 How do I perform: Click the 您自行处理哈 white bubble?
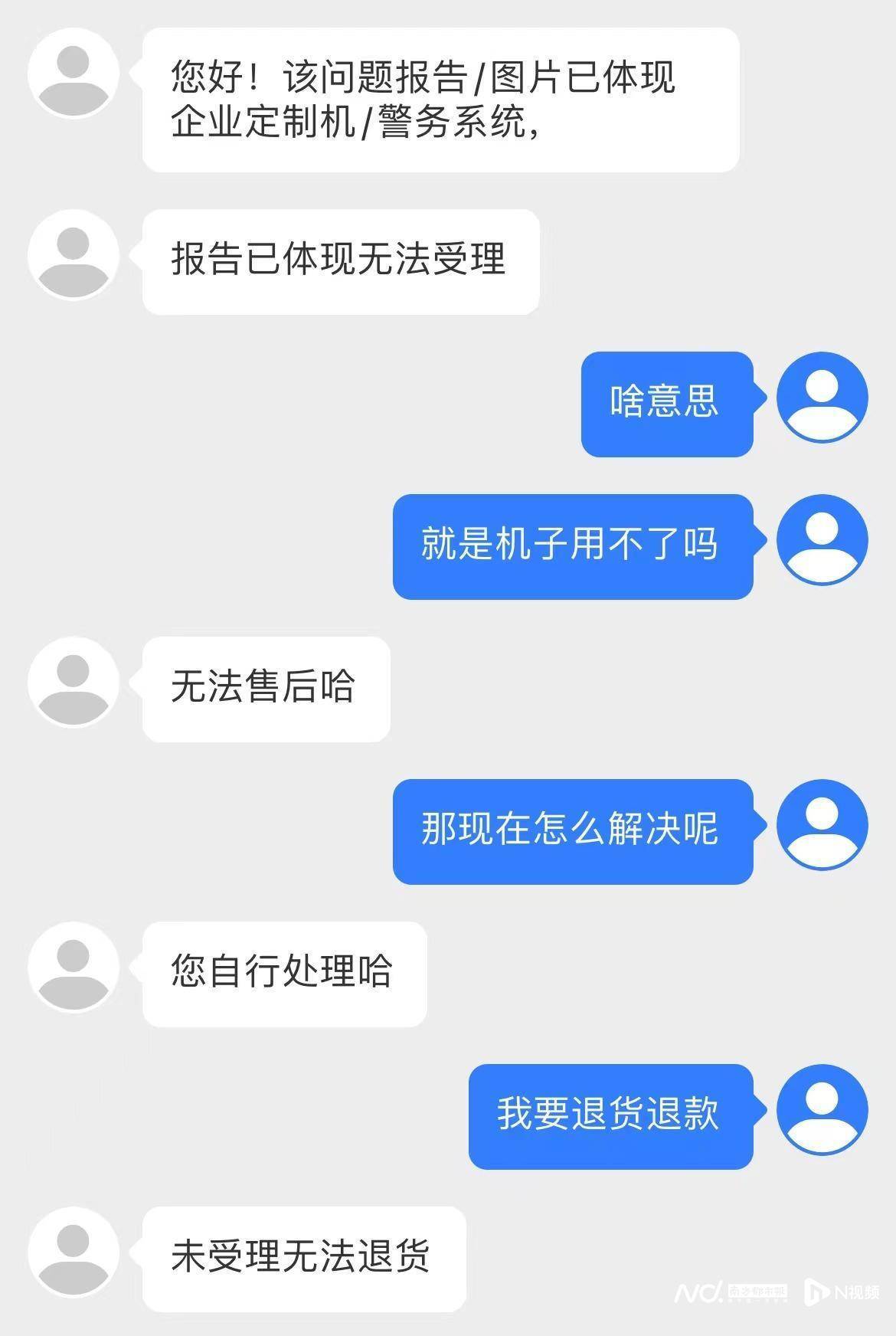(x=283, y=971)
